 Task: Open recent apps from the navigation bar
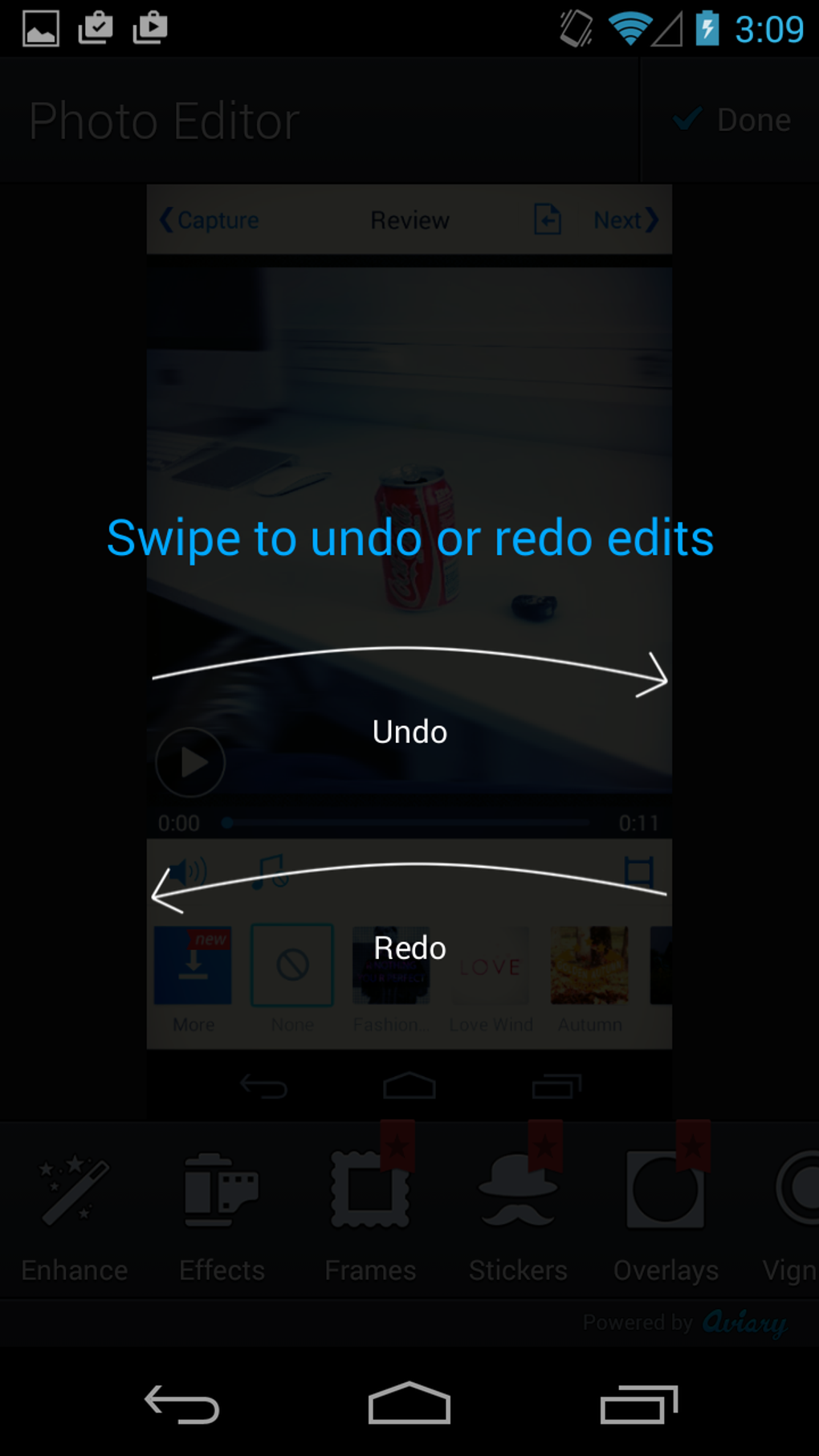[639, 1405]
